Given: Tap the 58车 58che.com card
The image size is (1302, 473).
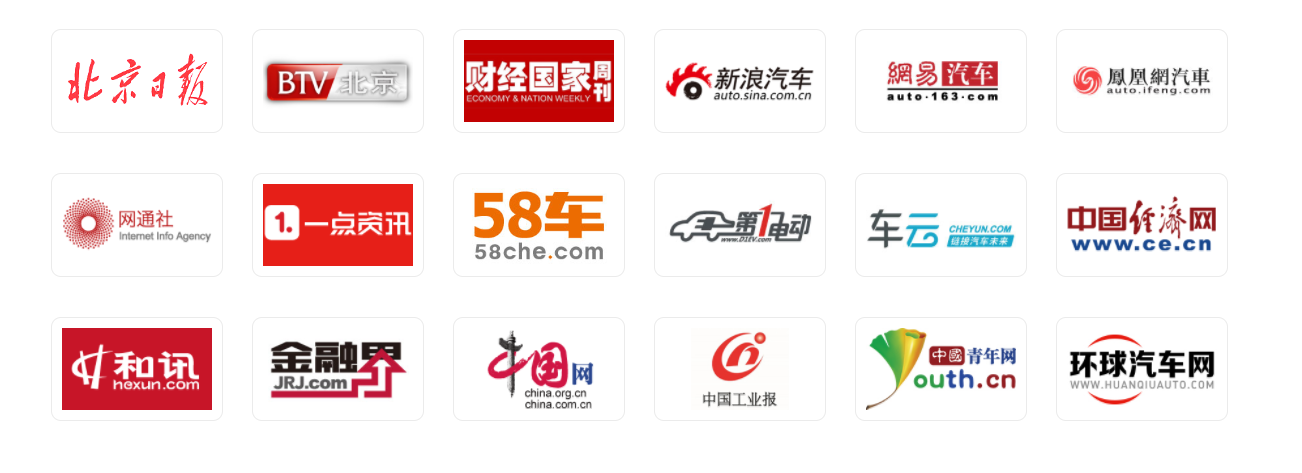Looking at the screenshot, I should pyautogui.click(x=539, y=225).
